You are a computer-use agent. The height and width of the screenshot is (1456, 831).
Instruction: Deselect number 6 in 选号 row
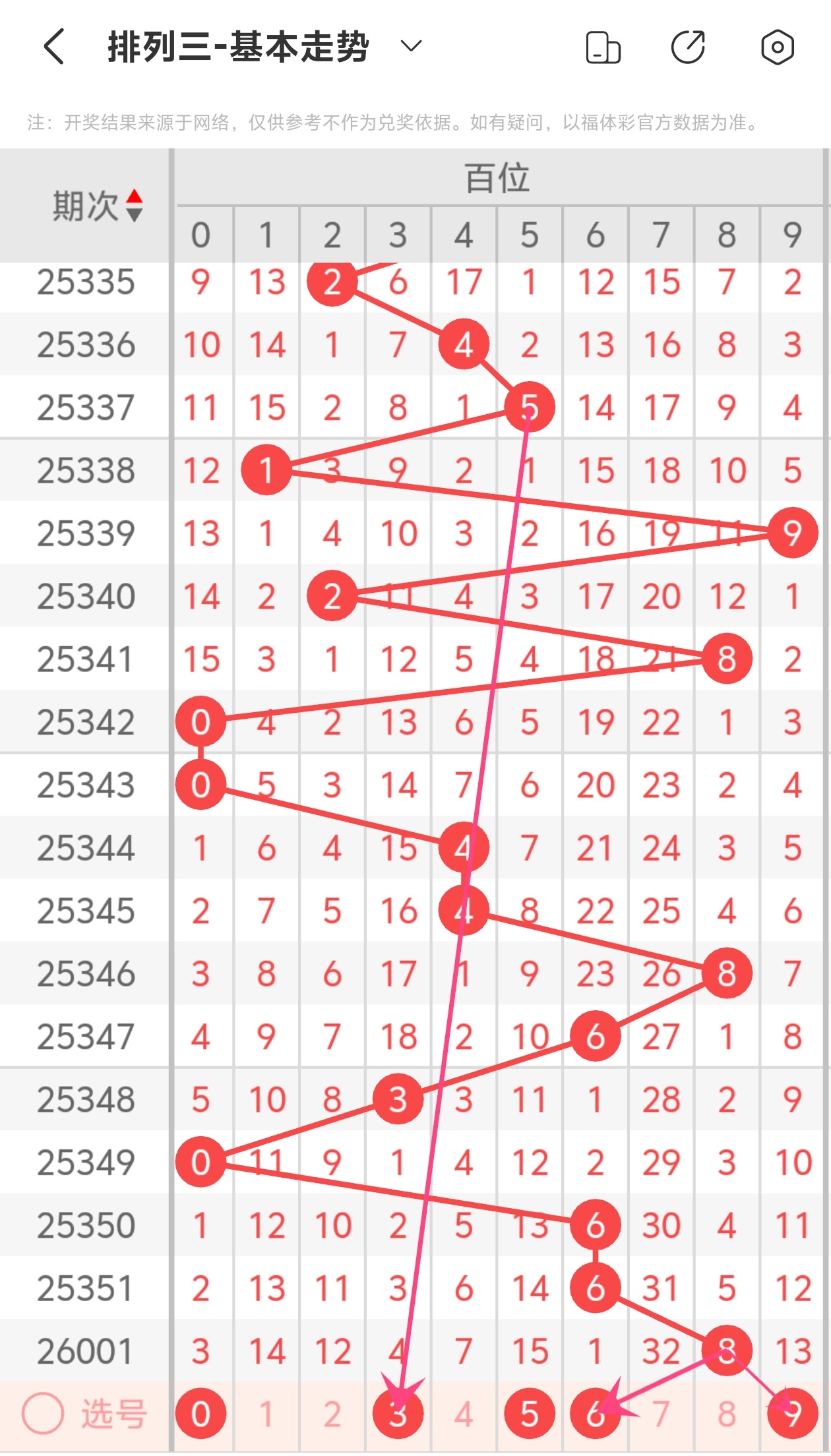click(x=595, y=1414)
